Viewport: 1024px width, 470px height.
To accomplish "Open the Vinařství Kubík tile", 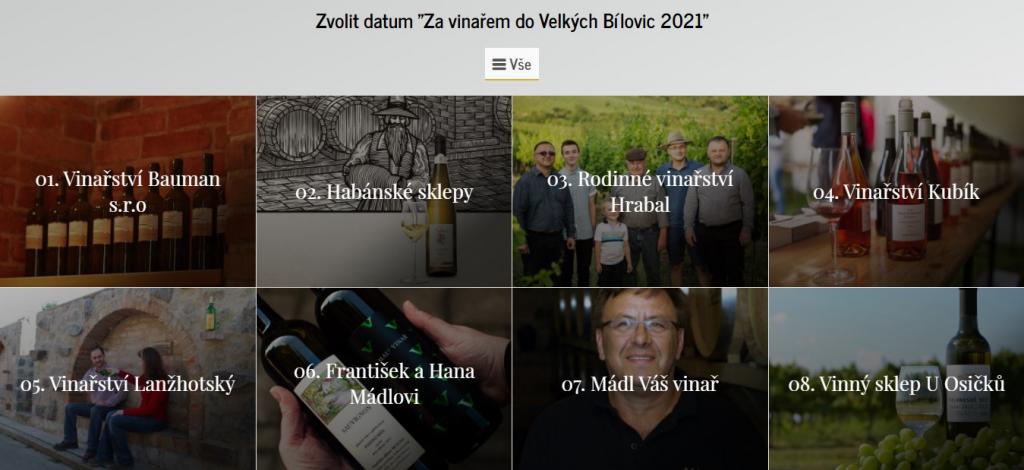I will tap(896, 192).
